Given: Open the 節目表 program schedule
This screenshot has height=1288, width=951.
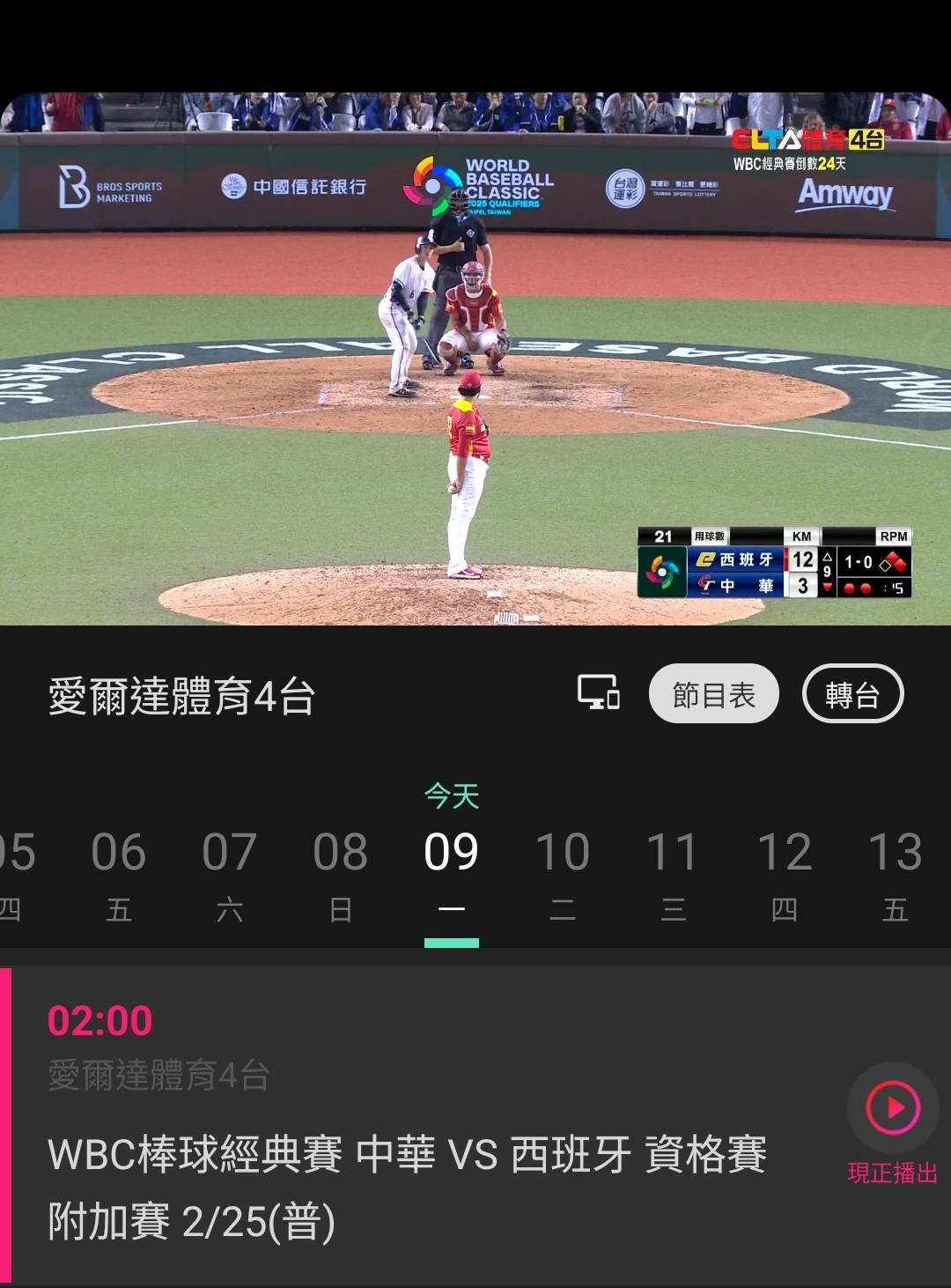Looking at the screenshot, I should tap(713, 694).
